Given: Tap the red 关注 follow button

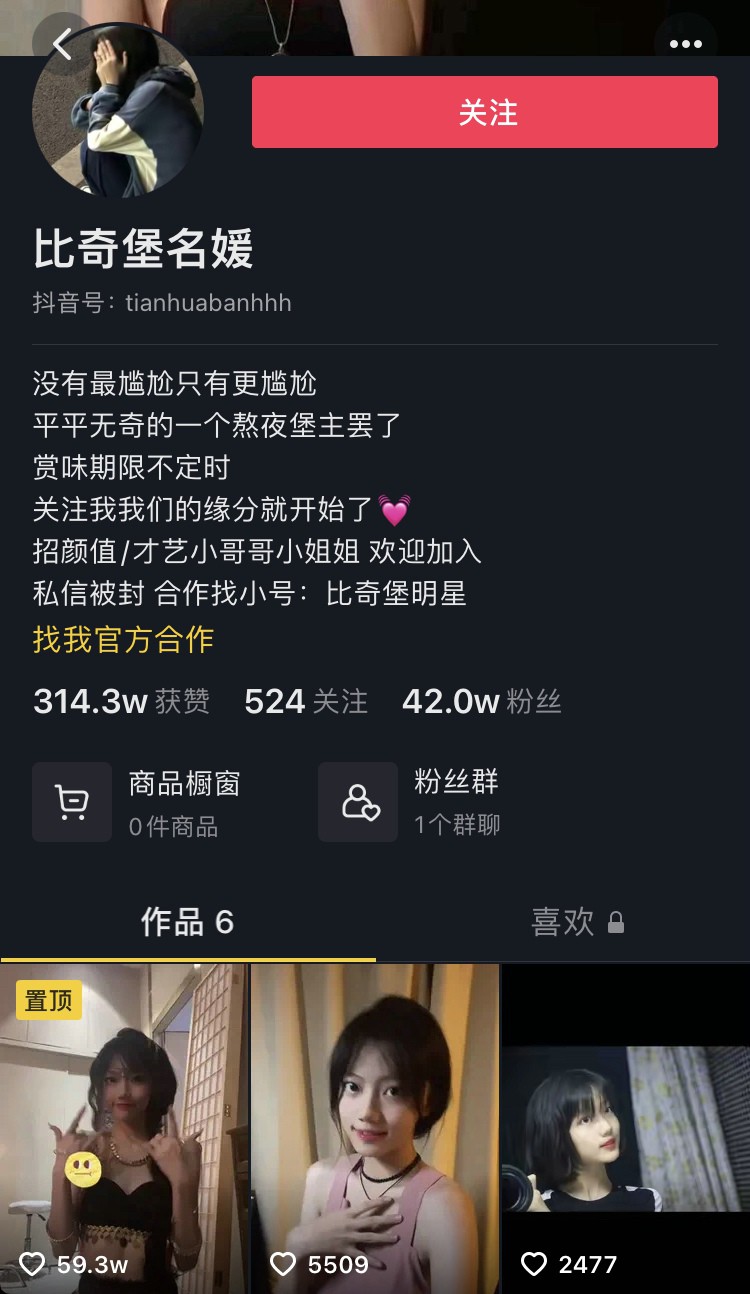Looking at the screenshot, I should (485, 112).
